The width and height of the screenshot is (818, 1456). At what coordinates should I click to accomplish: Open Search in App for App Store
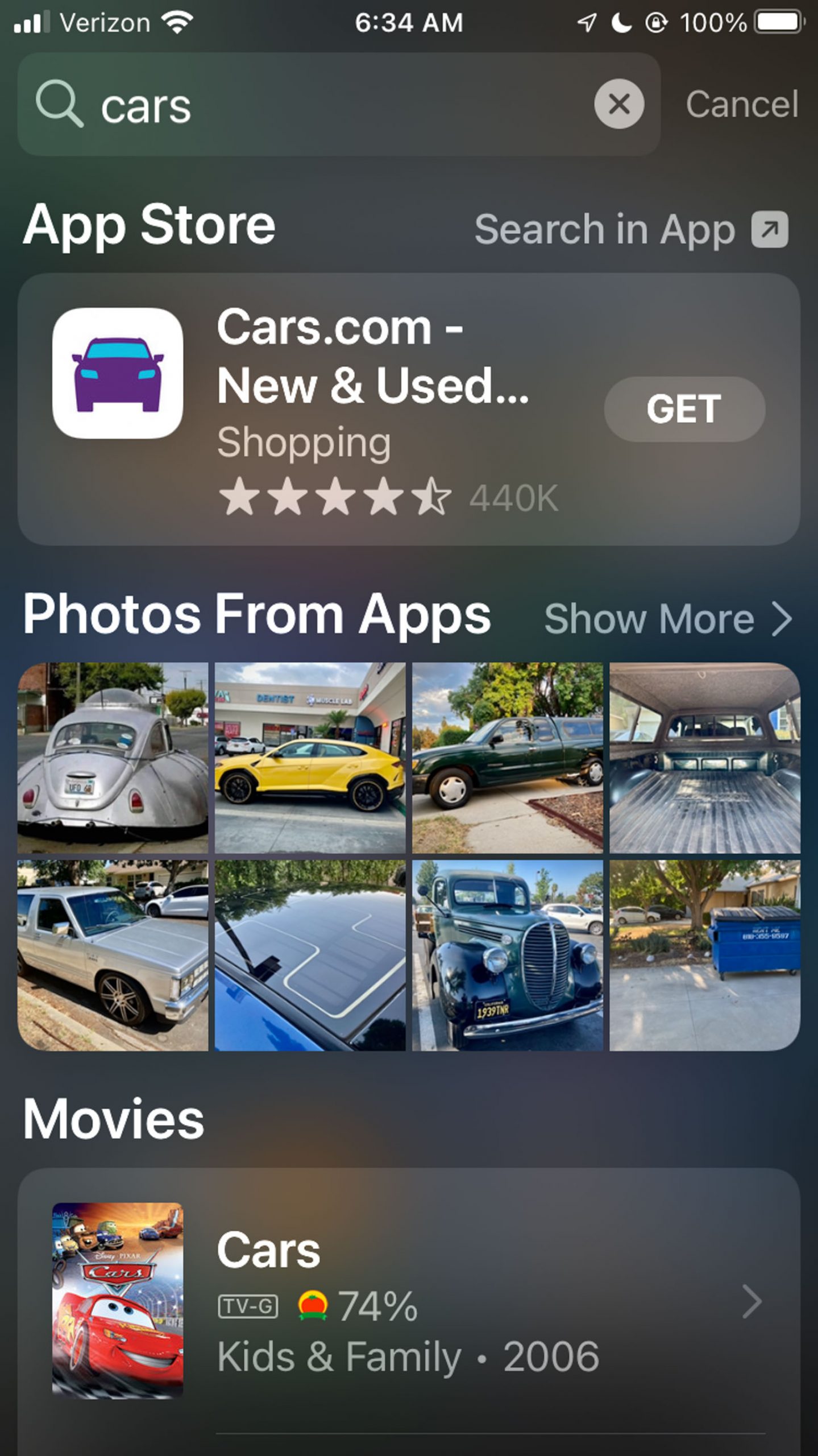(631, 229)
